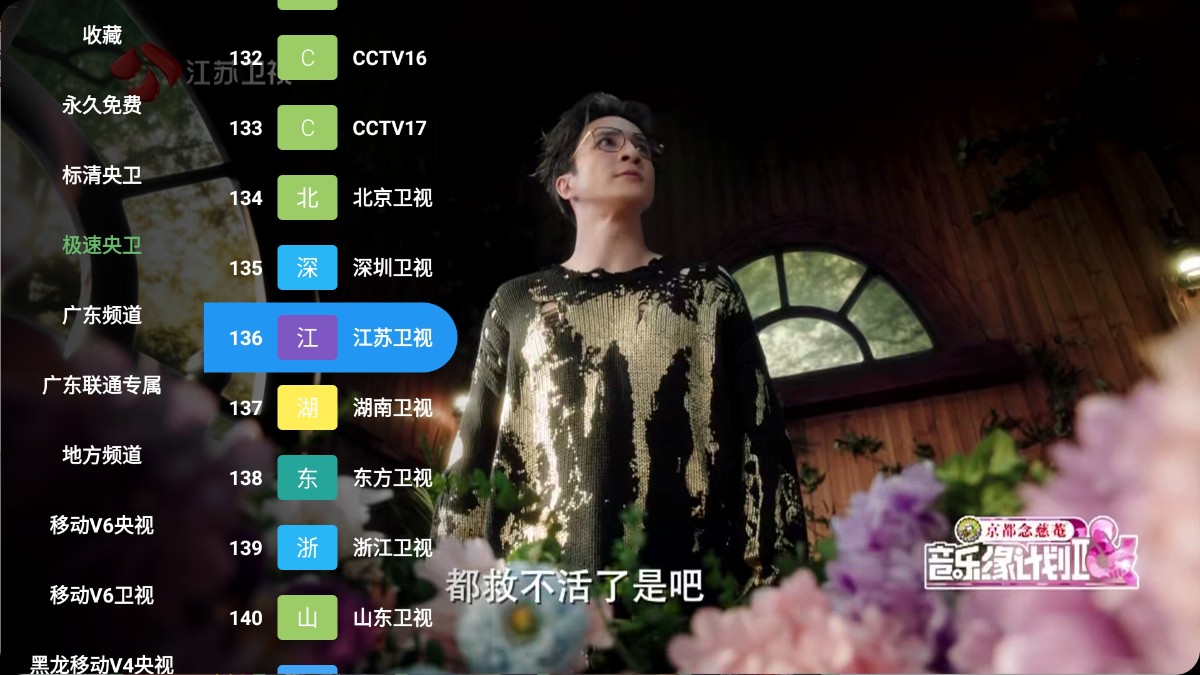Select the 标清央卫 category

(x=102, y=175)
